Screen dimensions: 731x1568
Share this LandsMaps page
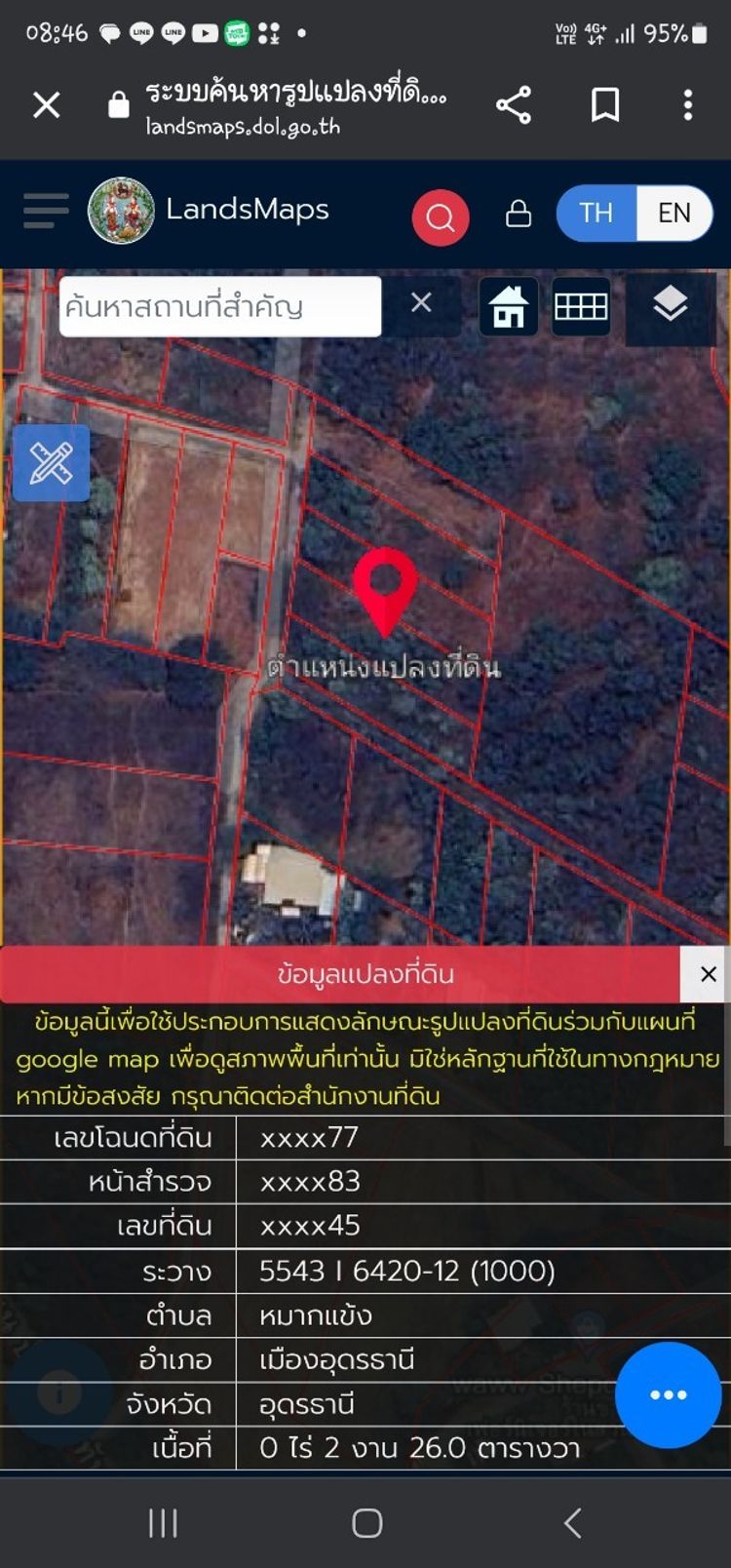click(x=514, y=105)
